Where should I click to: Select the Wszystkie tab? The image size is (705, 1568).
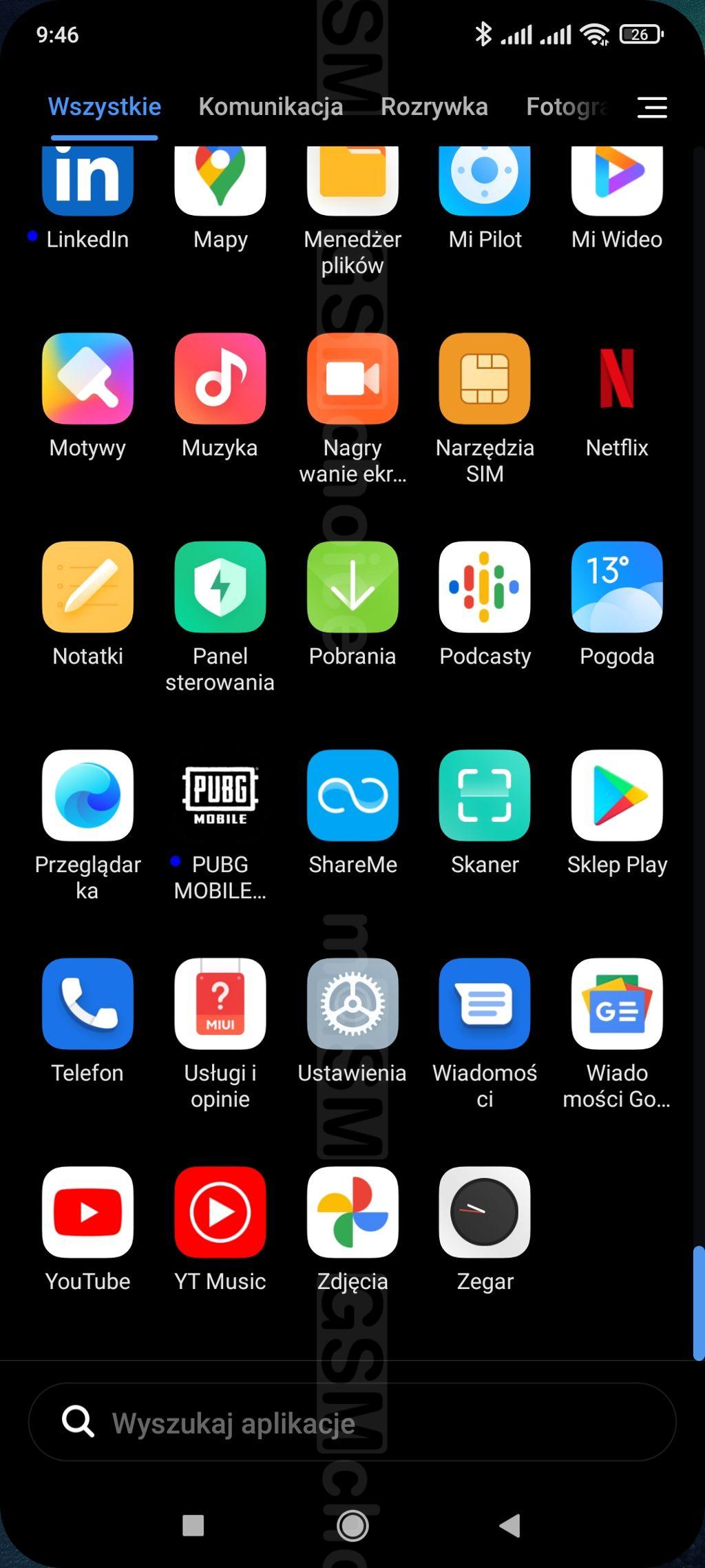[104, 107]
